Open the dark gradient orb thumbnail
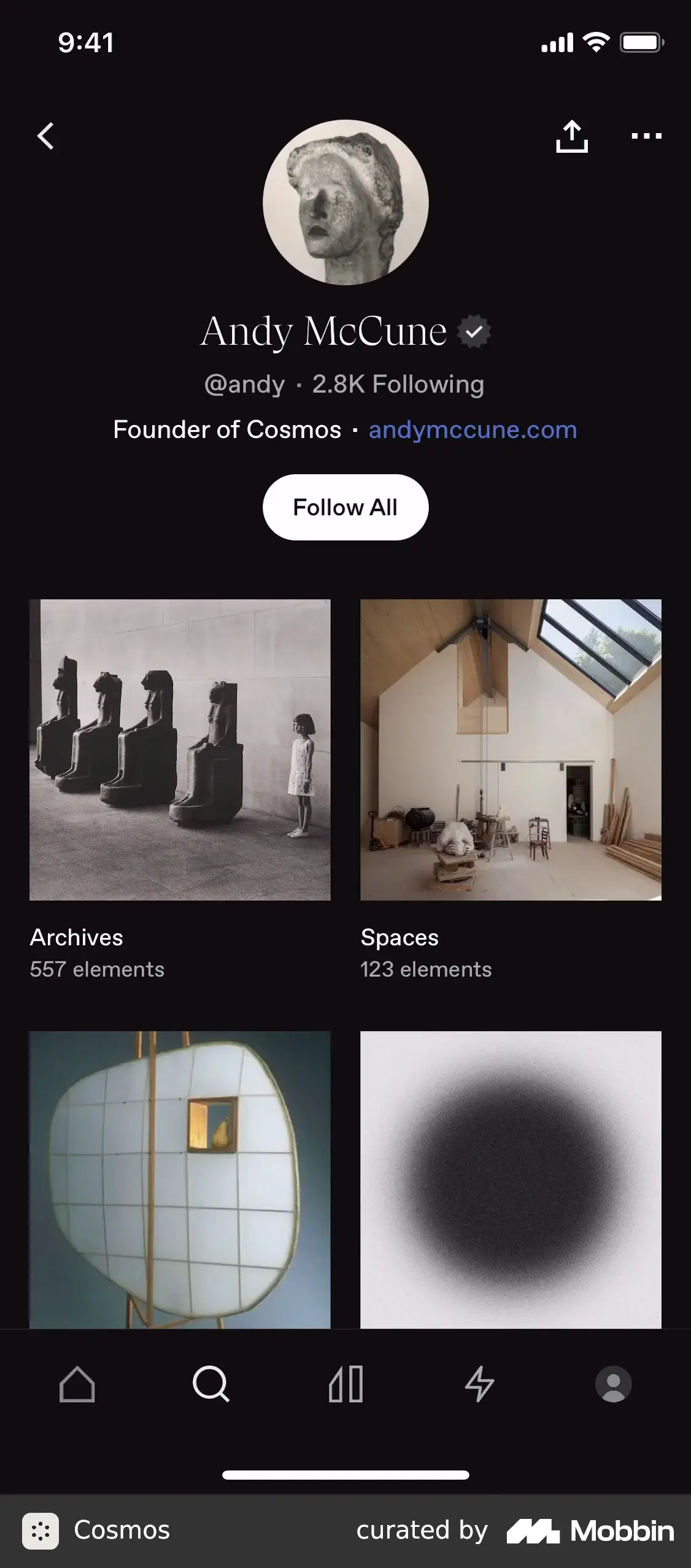This screenshot has width=691, height=1568. coord(510,1178)
